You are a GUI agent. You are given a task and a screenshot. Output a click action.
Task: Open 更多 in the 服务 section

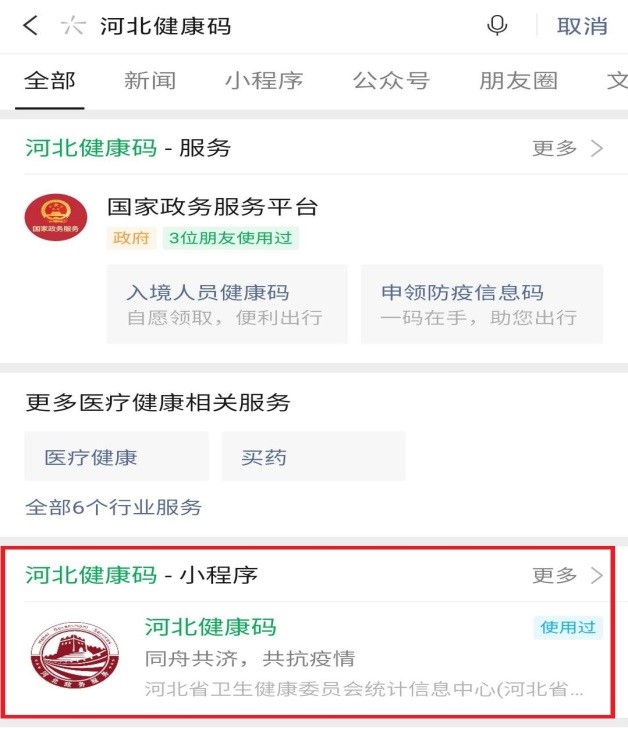pyautogui.click(x=567, y=148)
